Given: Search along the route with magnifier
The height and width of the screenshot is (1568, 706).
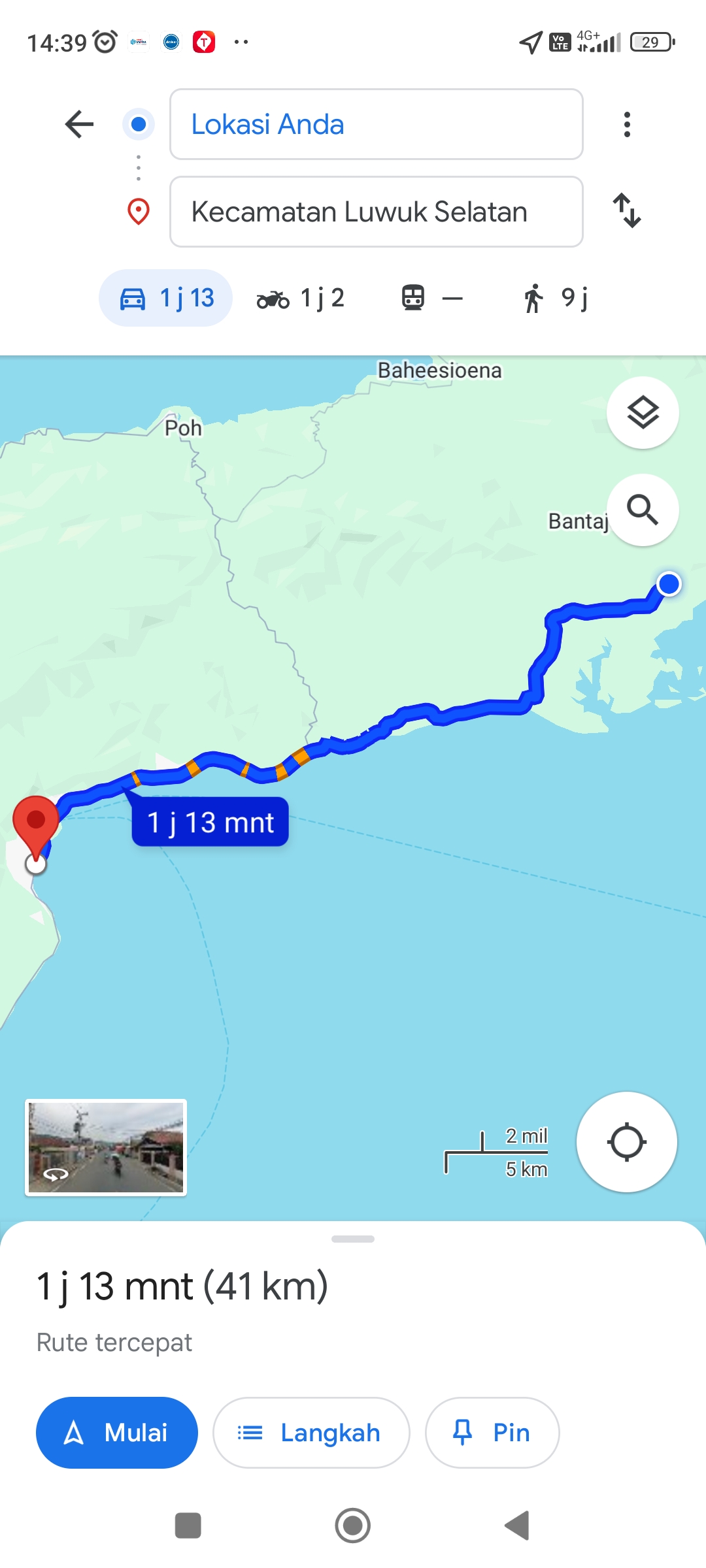Looking at the screenshot, I should click(643, 510).
